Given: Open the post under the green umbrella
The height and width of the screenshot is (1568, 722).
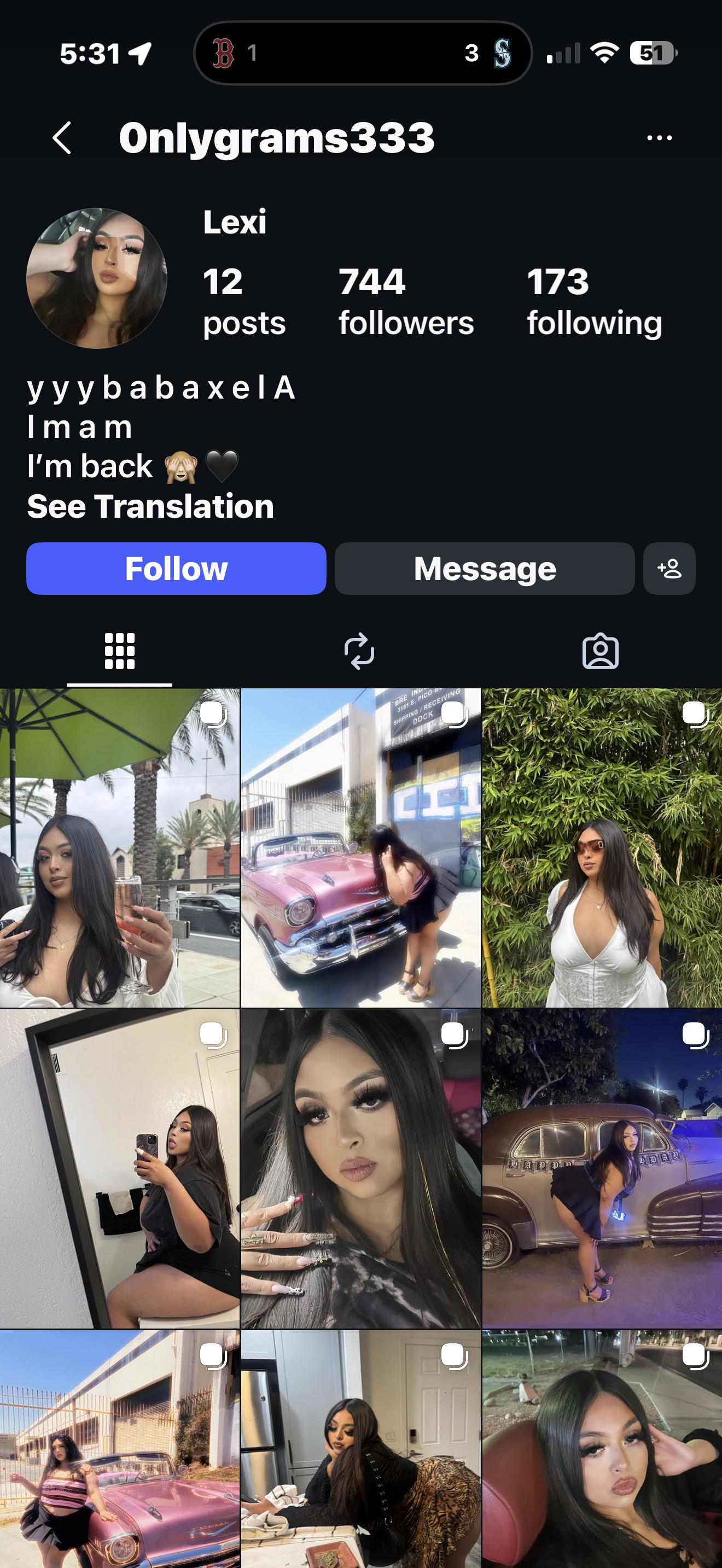Looking at the screenshot, I should tap(119, 847).
